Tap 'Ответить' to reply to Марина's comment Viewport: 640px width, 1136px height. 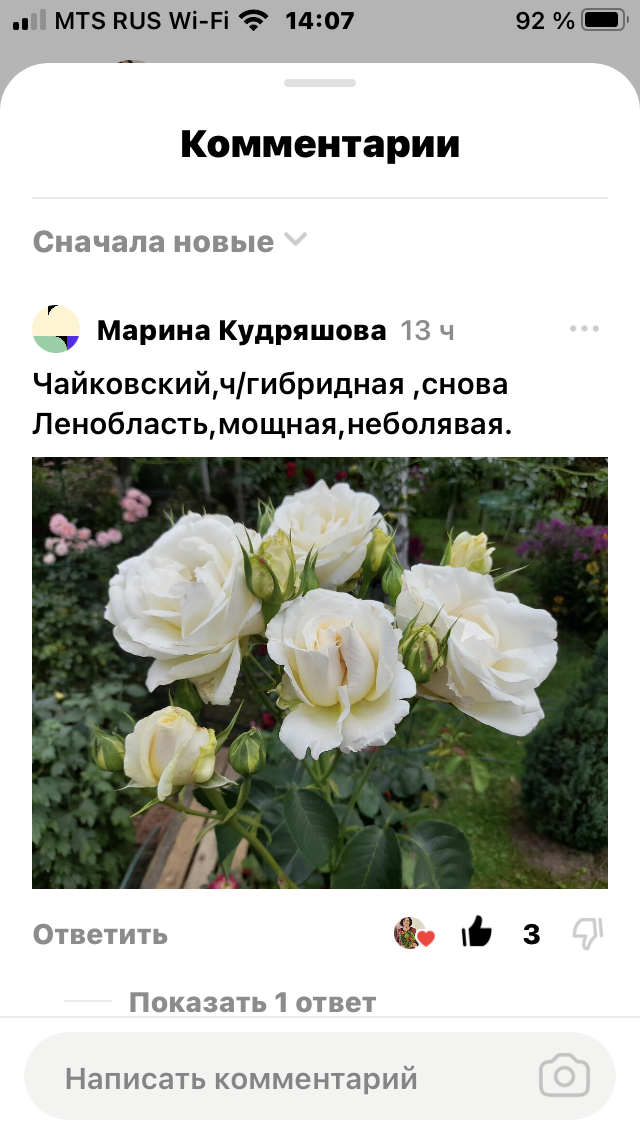click(x=100, y=935)
